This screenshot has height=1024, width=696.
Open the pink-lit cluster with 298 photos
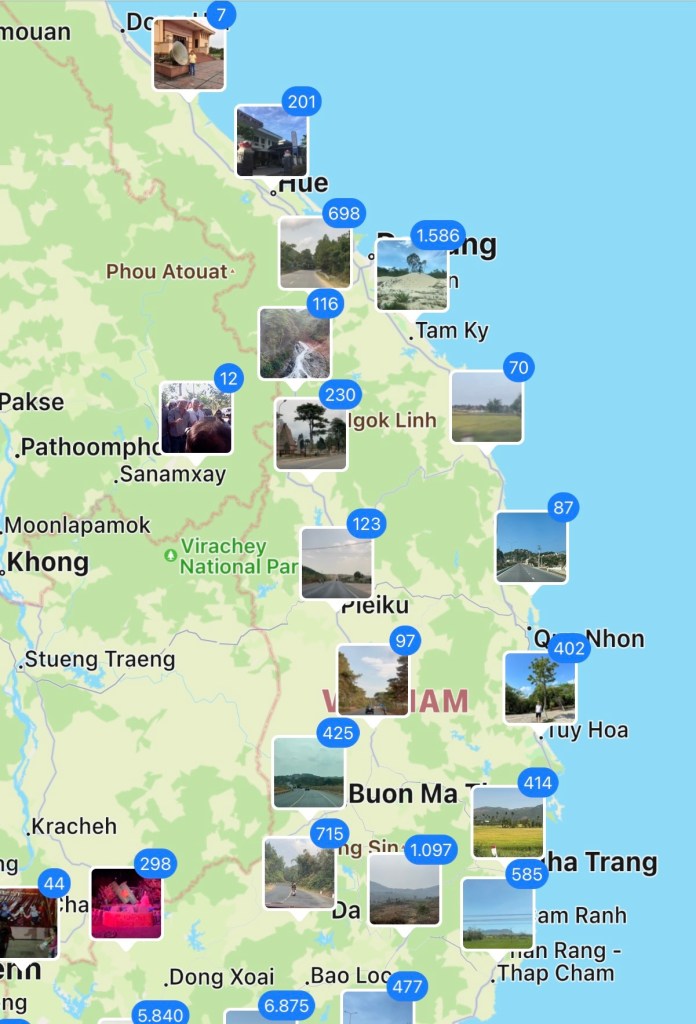point(126,902)
